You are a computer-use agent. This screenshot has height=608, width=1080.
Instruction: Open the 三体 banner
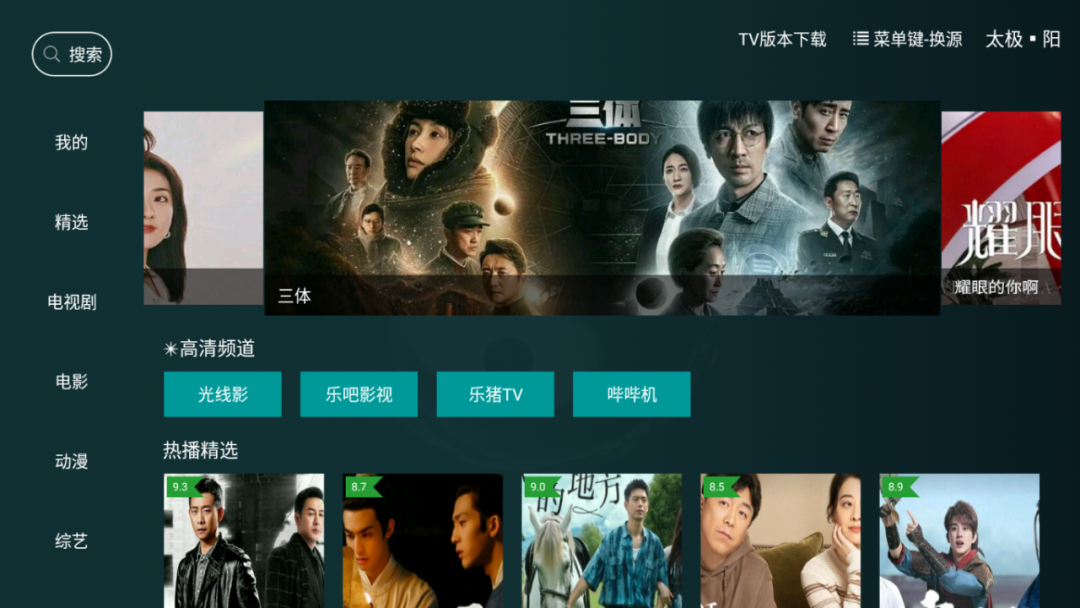coord(601,207)
